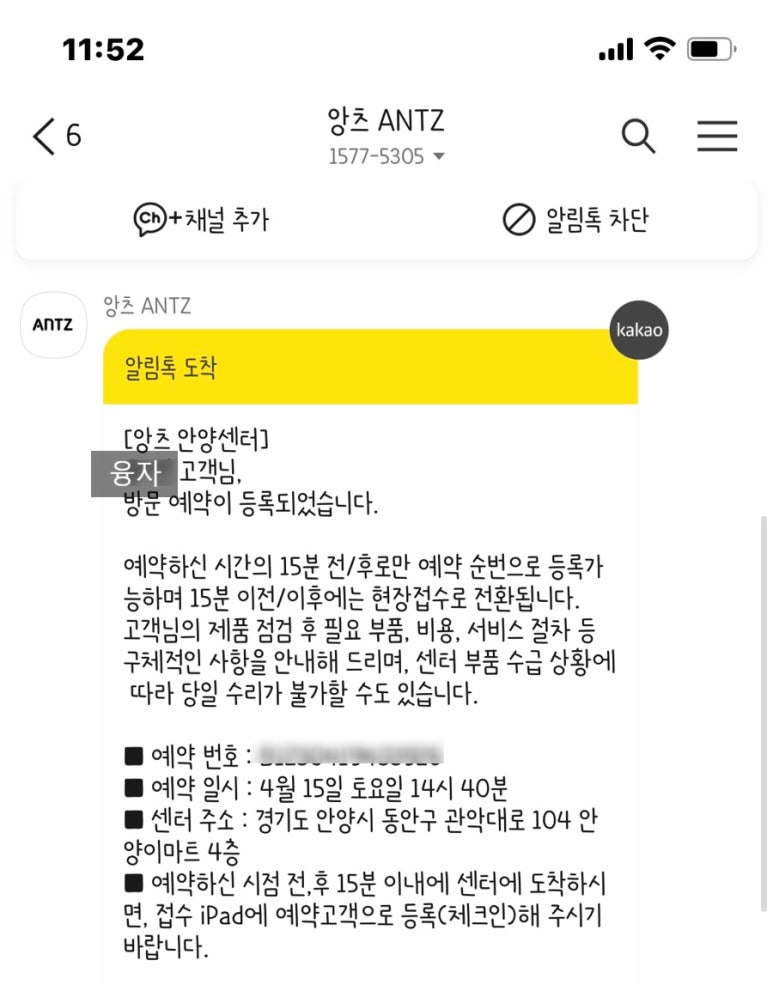Open the chat room hamburger menu
Screen dimensions: 773x985
click(x=717, y=136)
